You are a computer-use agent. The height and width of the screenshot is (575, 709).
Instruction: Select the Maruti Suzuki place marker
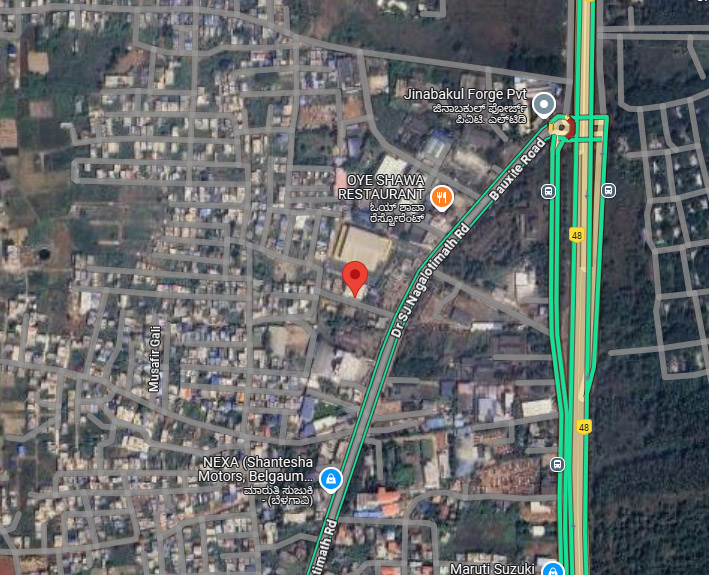coord(552,568)
